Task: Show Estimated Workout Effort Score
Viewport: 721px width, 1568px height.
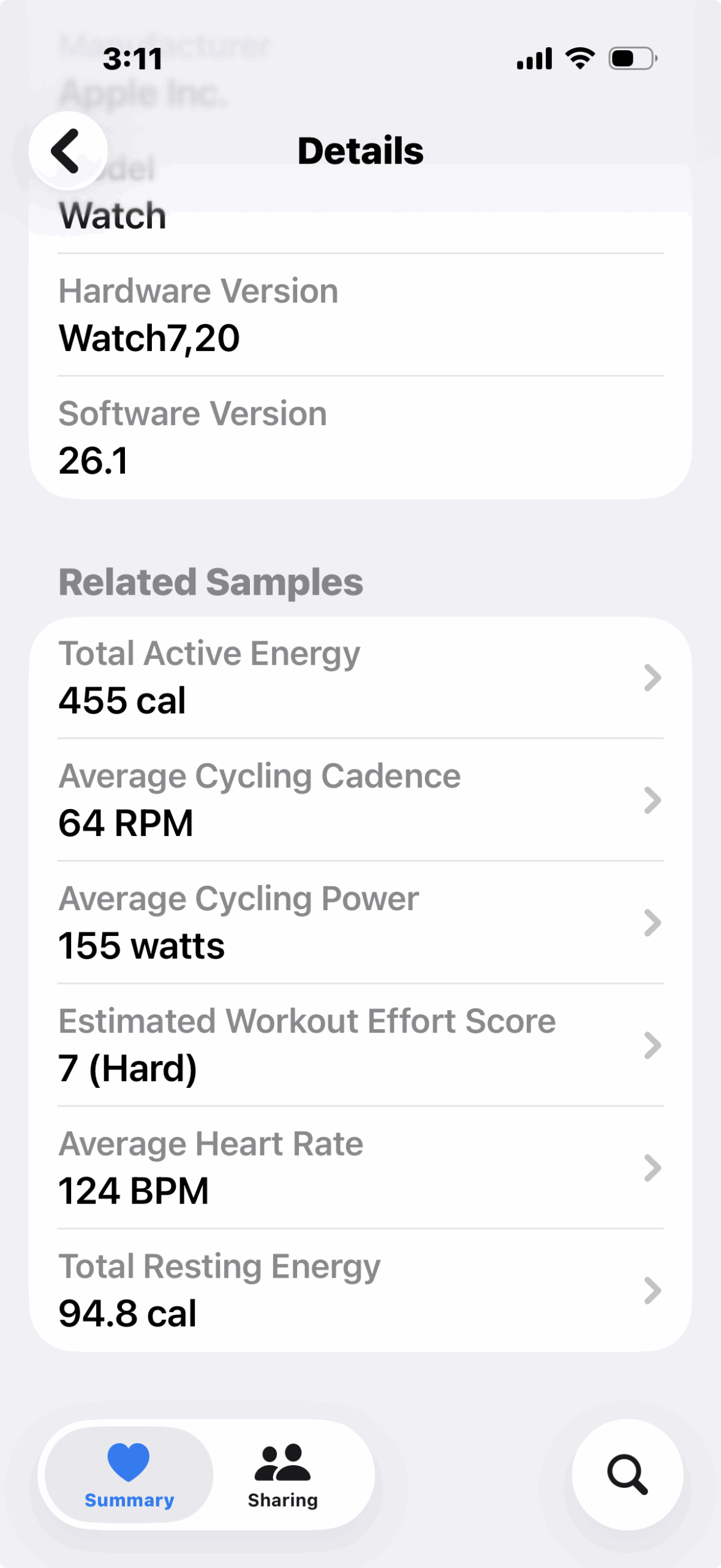Action: (360, 1045)
